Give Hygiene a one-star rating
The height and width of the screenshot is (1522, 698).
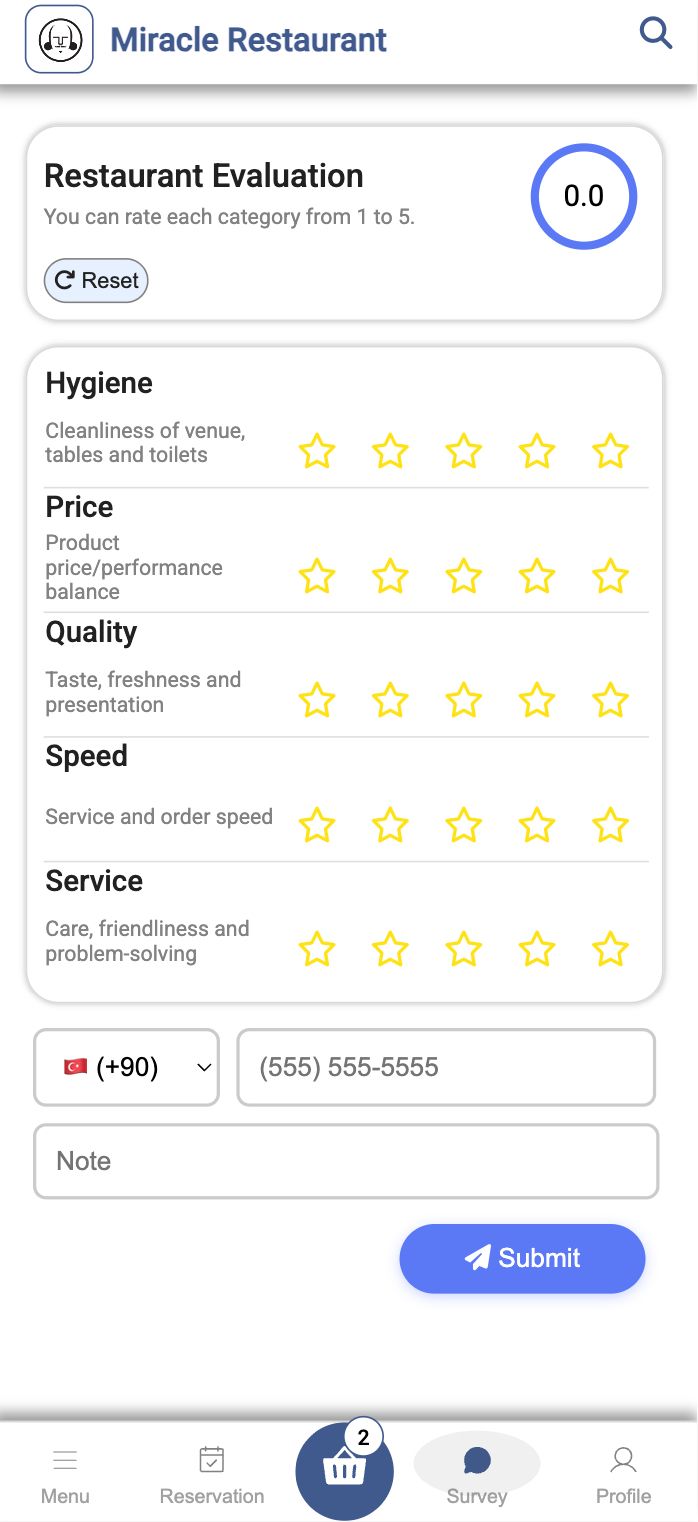[317, 452]
